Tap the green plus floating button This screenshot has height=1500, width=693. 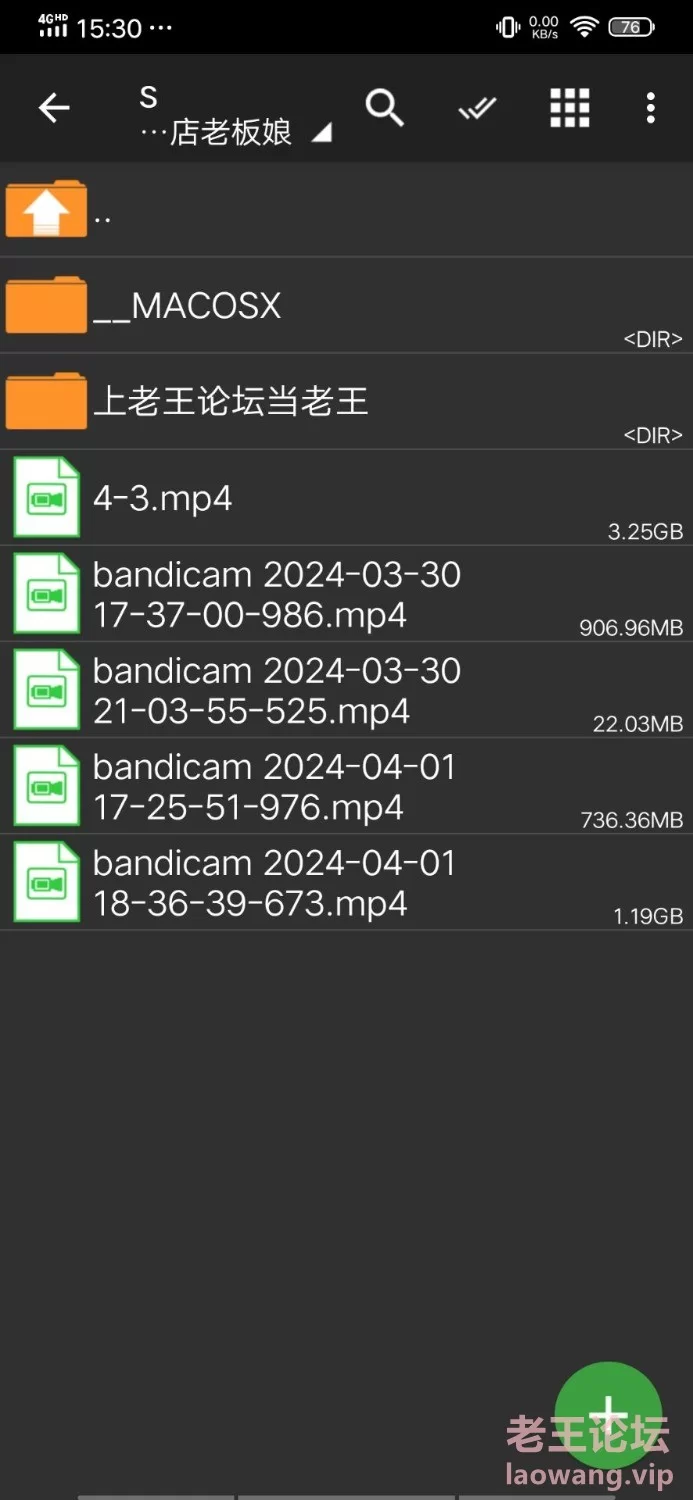coord(608,1415)
